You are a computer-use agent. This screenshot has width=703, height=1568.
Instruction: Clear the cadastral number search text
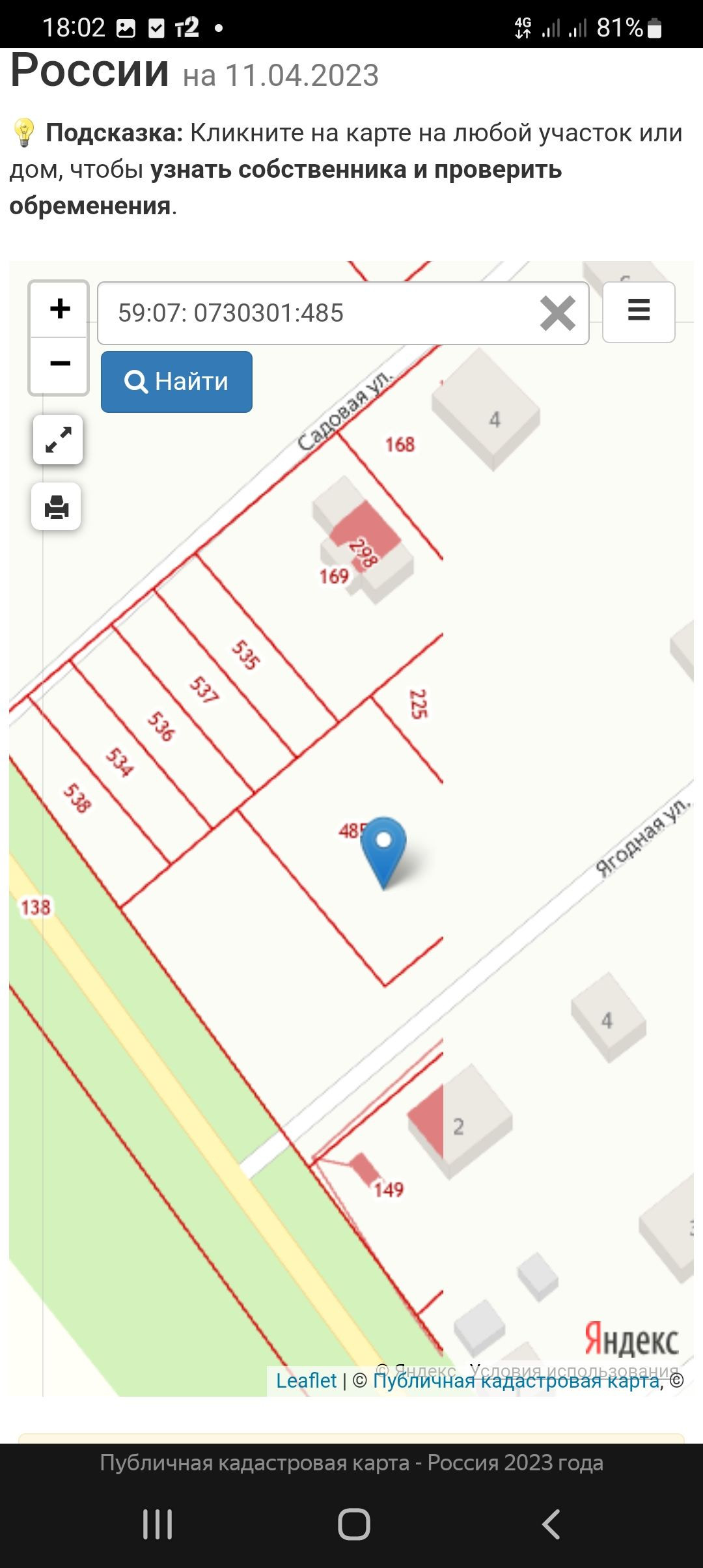click(558, 313)
